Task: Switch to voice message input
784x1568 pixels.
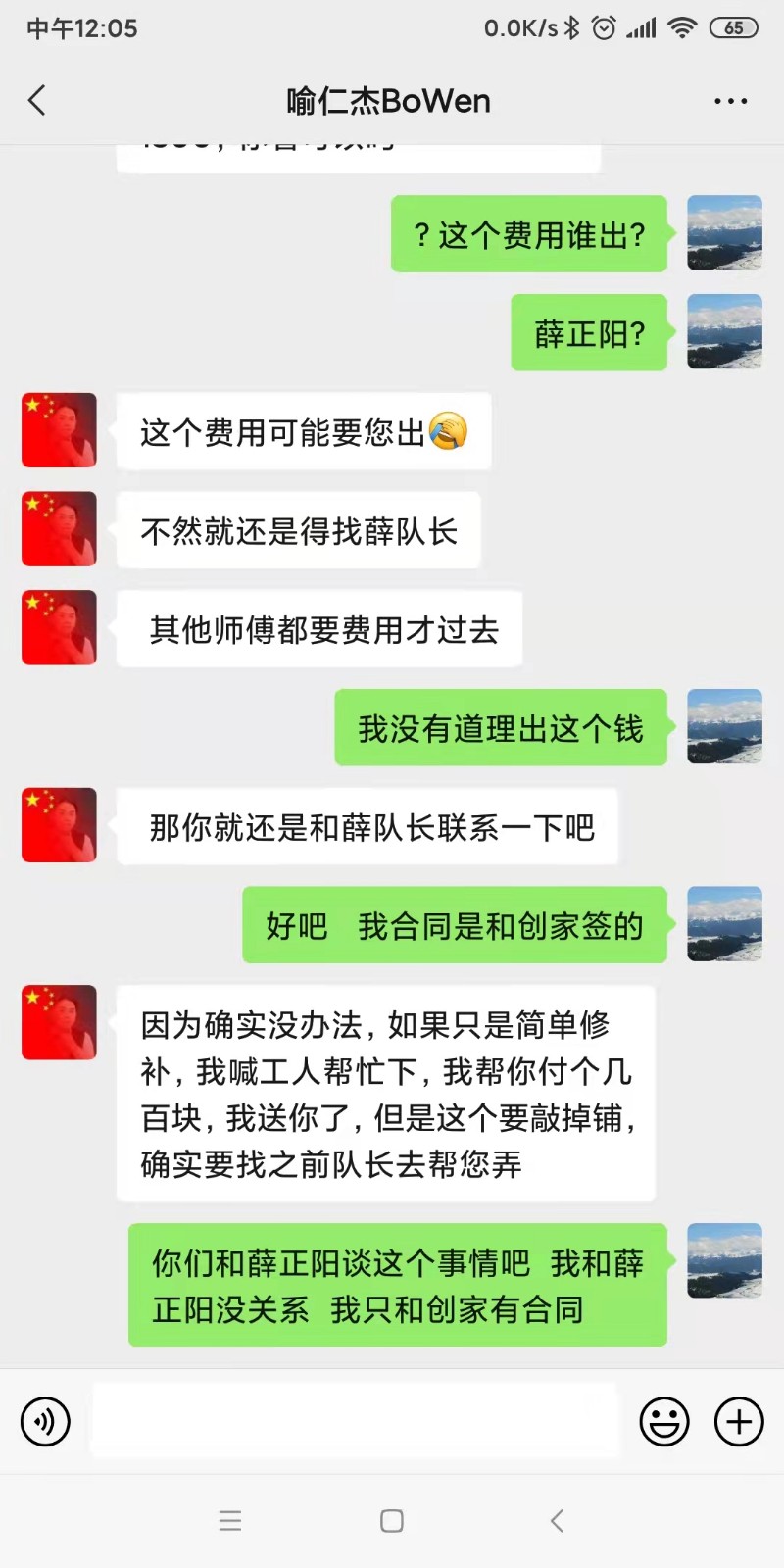Action: pos(45,1421)
